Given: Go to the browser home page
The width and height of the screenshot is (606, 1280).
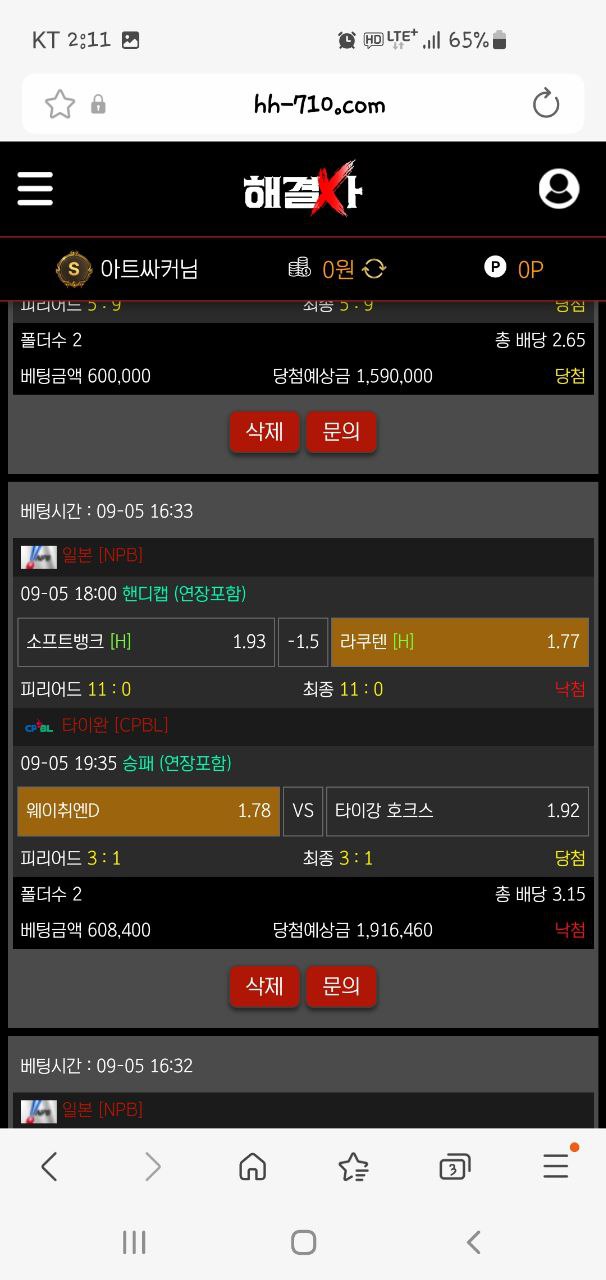Looking at the screenshot, I should pyautogui.click(x=252, y=1166).
